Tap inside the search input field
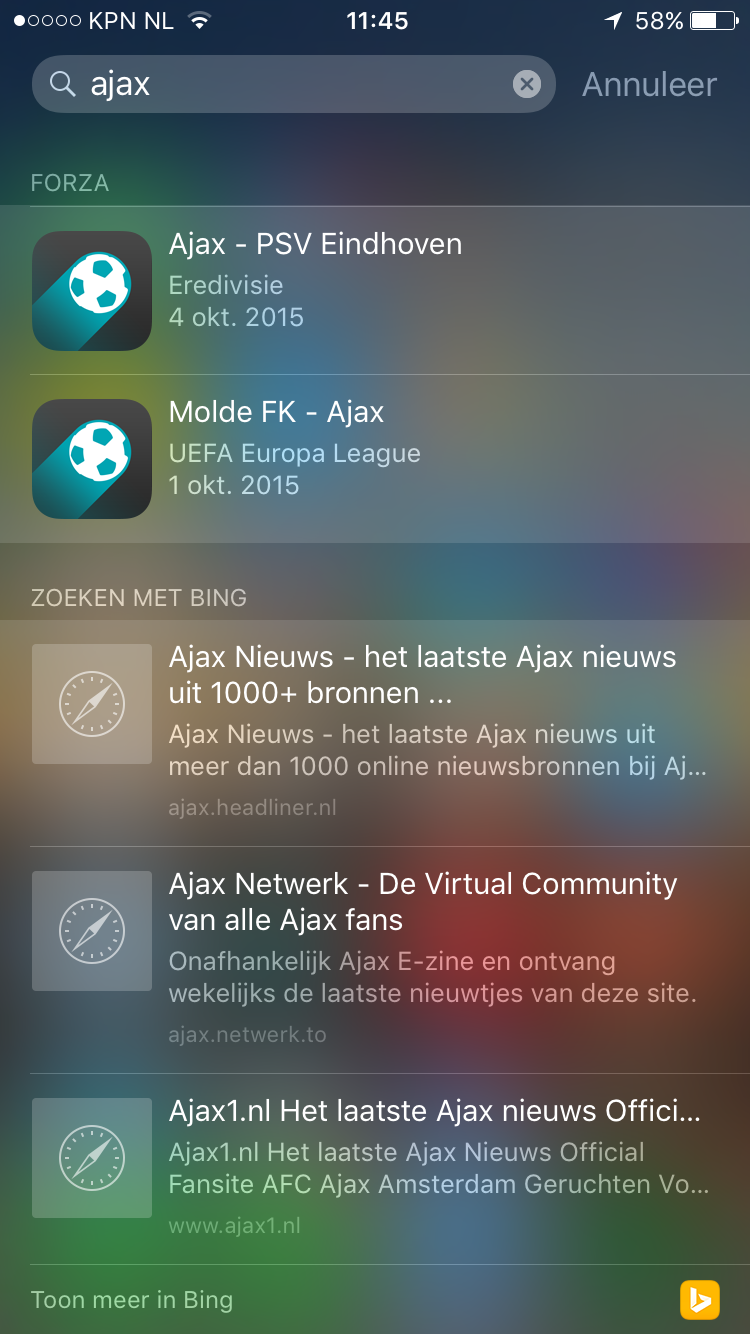This screenshot has width=750, height=1334. [x=250, y=84]
